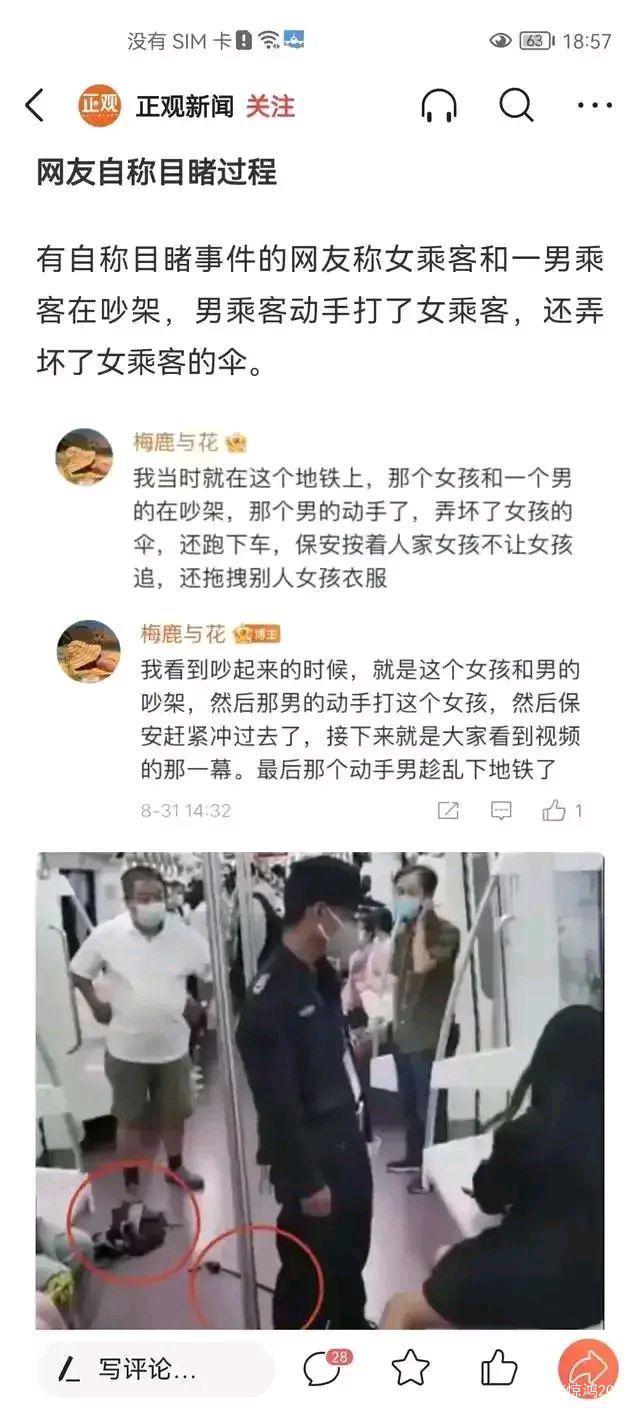View the 28 comments
Image resolution: width=640 pixels, height=1408 pixels.
[324, 1367]
